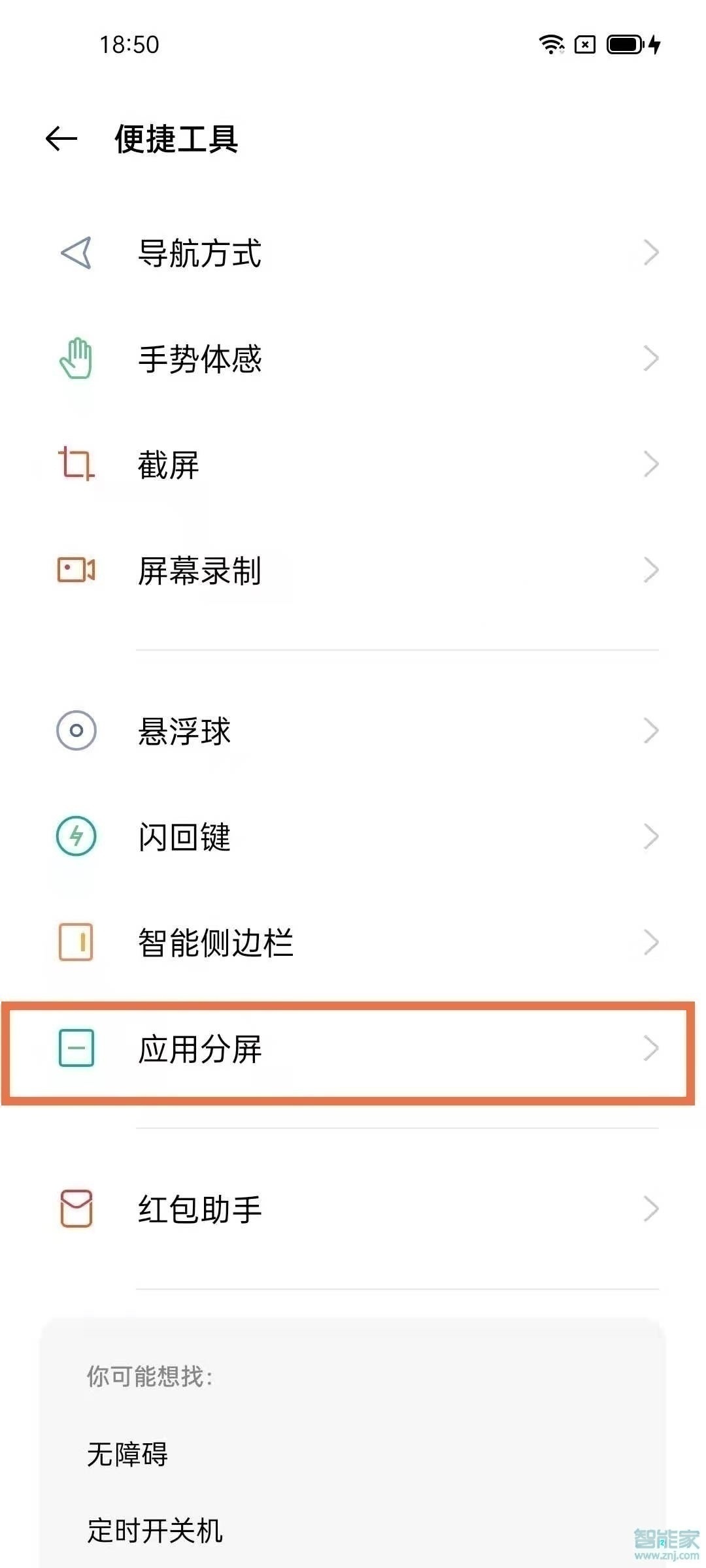The width and height of the screenshot is (706, 1568).
Task: Click the 截屏 screenshot crop icon
Action: click(77, 465)
